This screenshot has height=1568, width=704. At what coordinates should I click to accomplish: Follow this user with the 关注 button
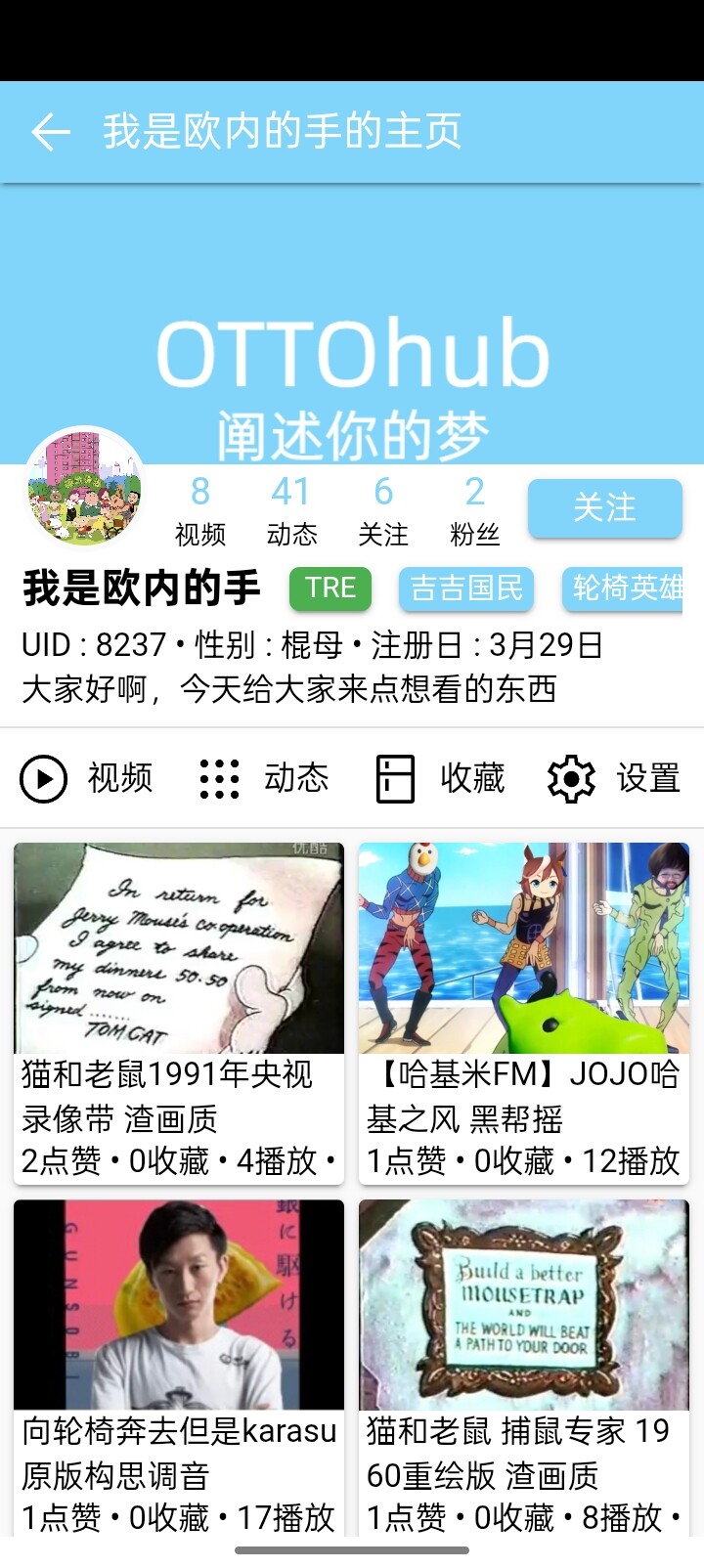(x=604, y=508)
